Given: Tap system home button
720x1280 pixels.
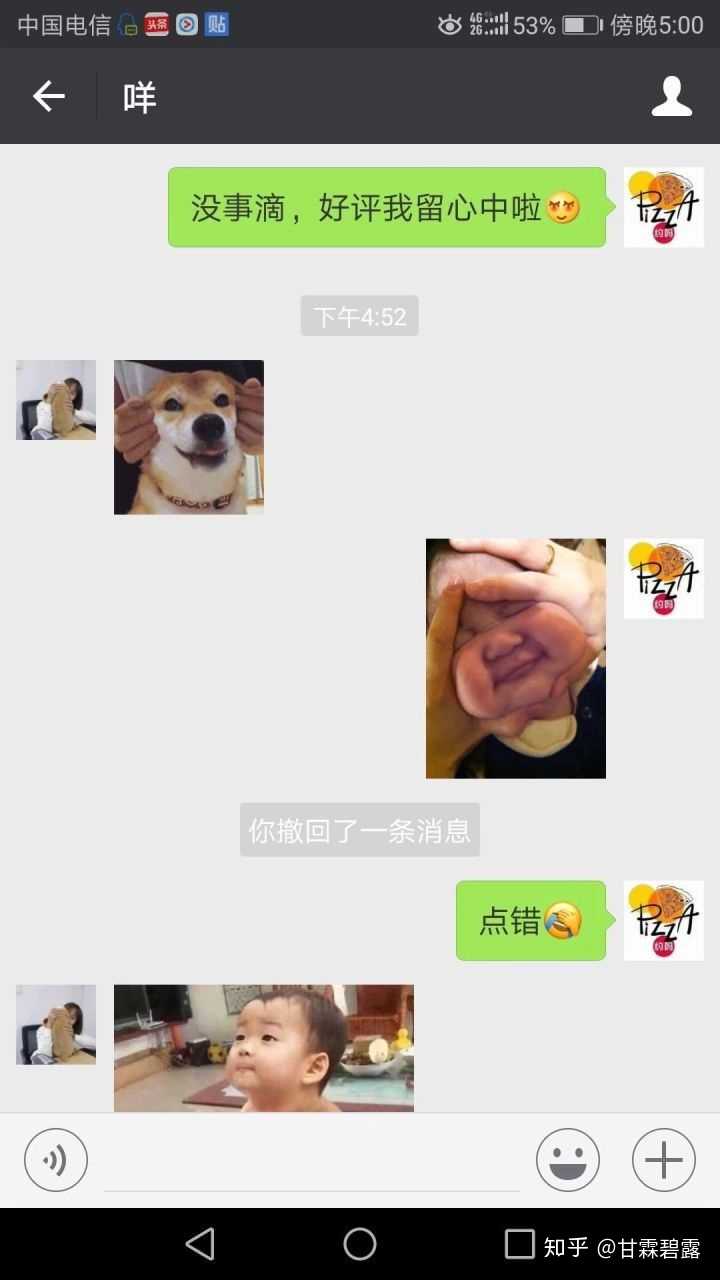Looking at the screenshot, I should (x=360, y=1244).
